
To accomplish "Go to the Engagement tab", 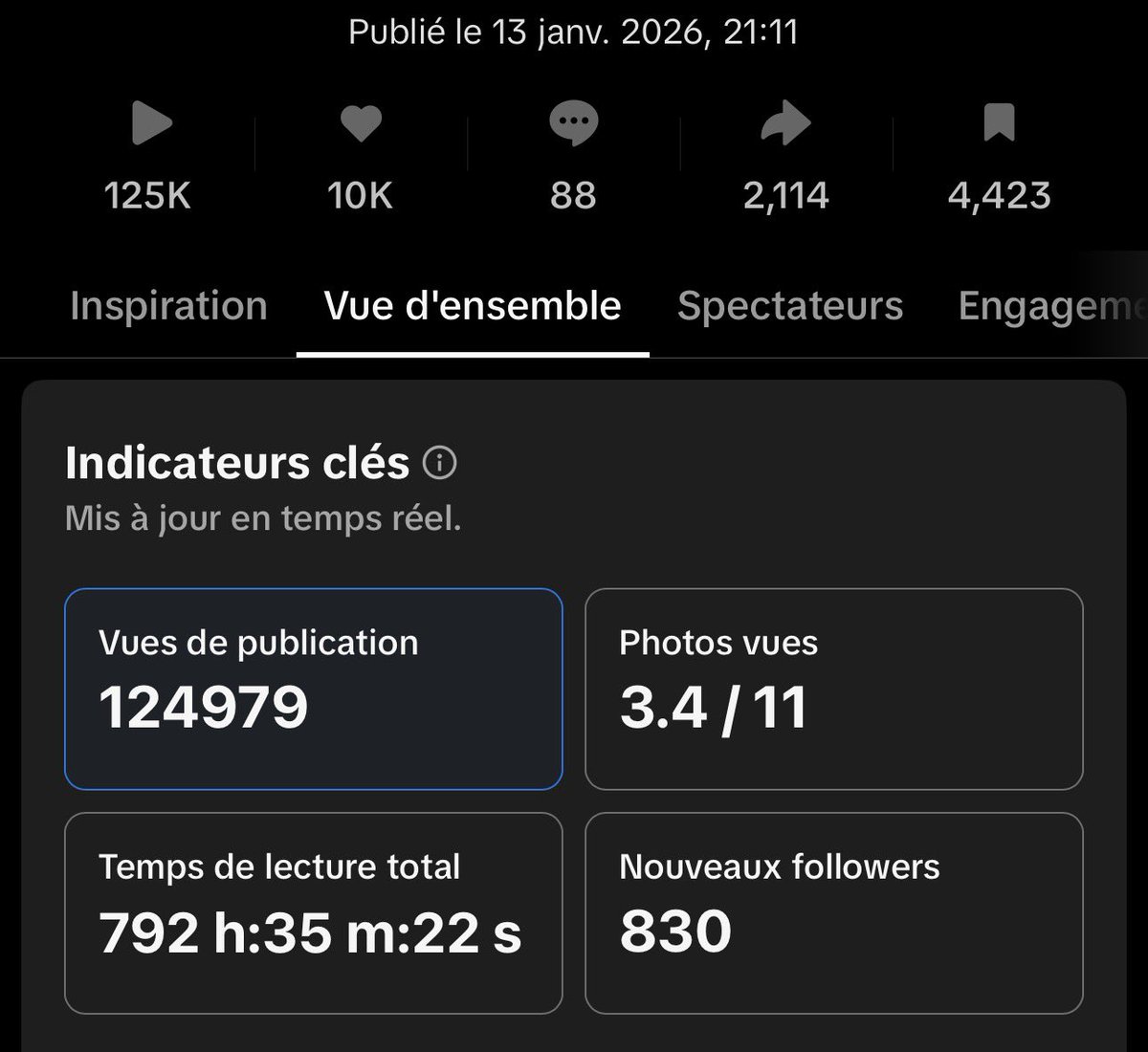I will [x=1052, y=308].
